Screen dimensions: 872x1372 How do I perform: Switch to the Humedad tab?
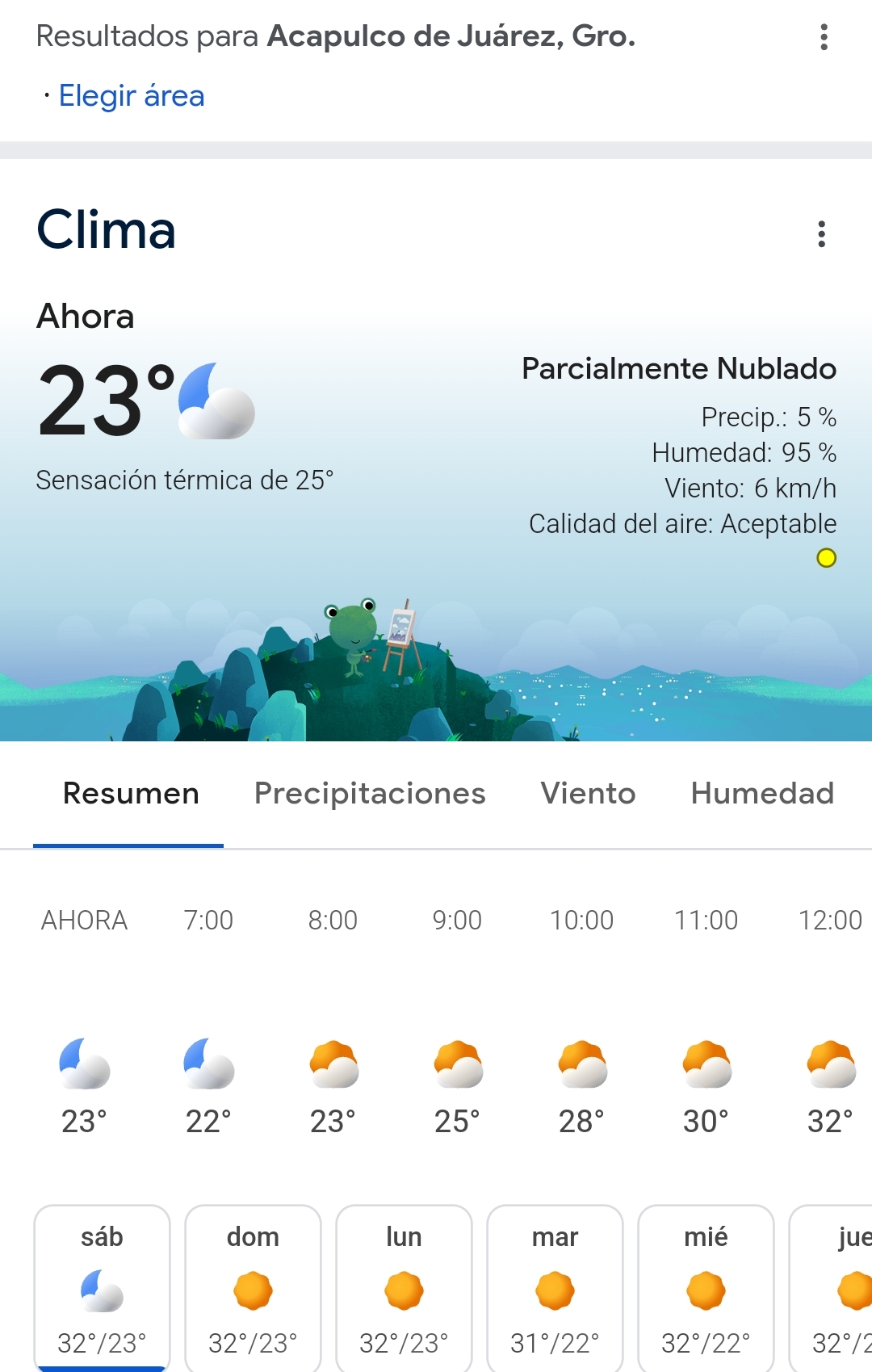click(x=761, y=794)
